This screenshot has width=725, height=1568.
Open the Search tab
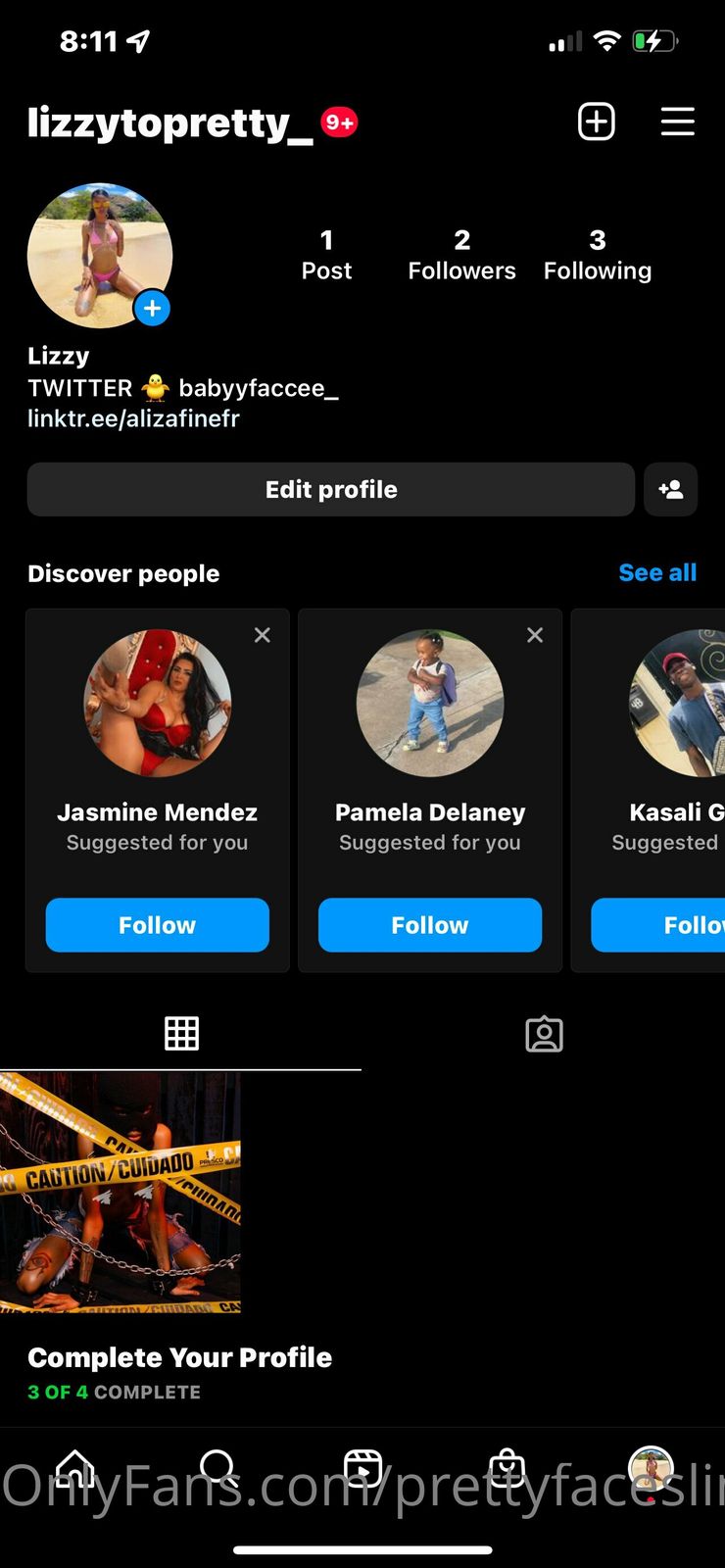point(217,1468)
